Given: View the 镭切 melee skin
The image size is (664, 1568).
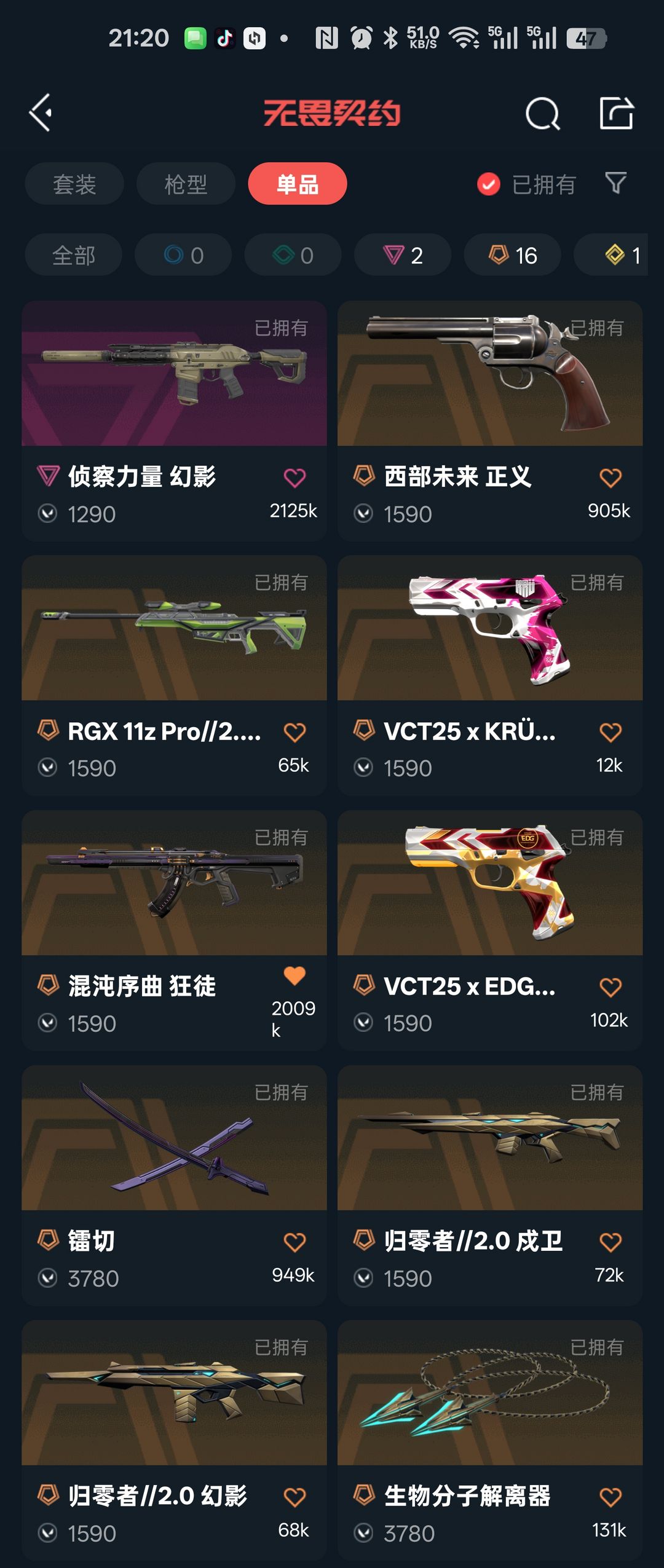Looking at the screenshot, I should [x=174, y=1185].
